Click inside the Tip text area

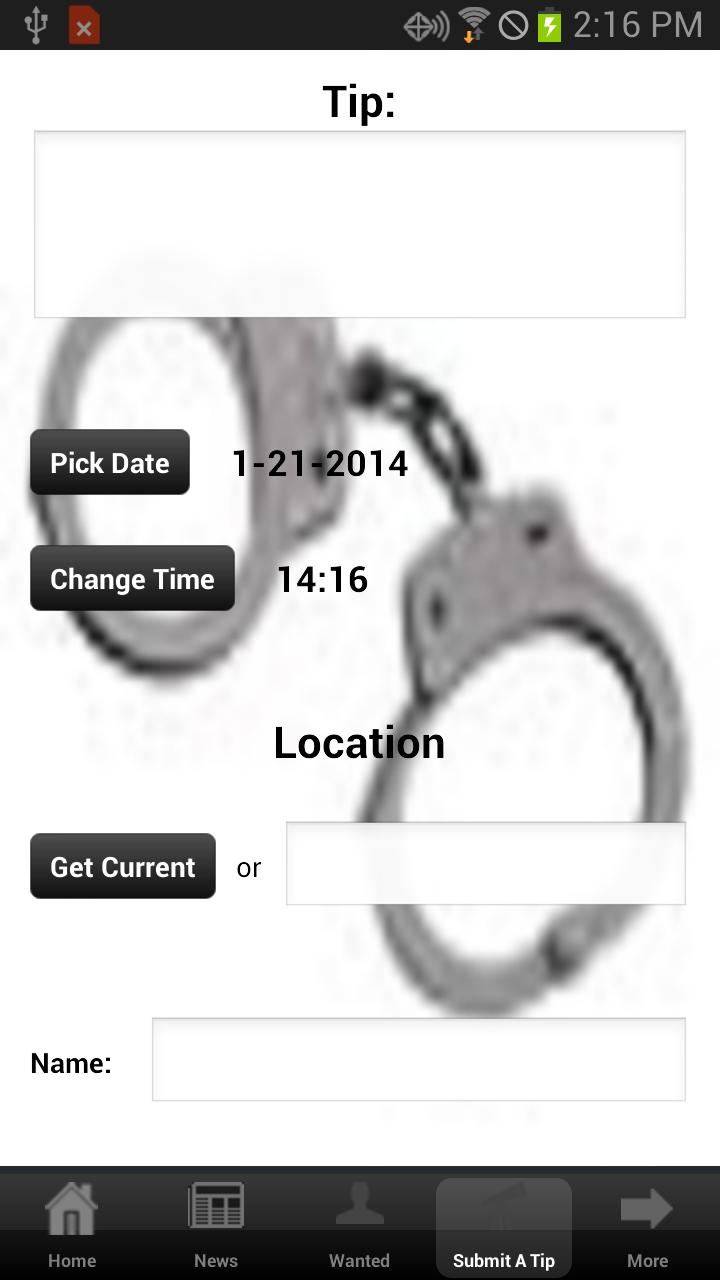coord(359,222)
